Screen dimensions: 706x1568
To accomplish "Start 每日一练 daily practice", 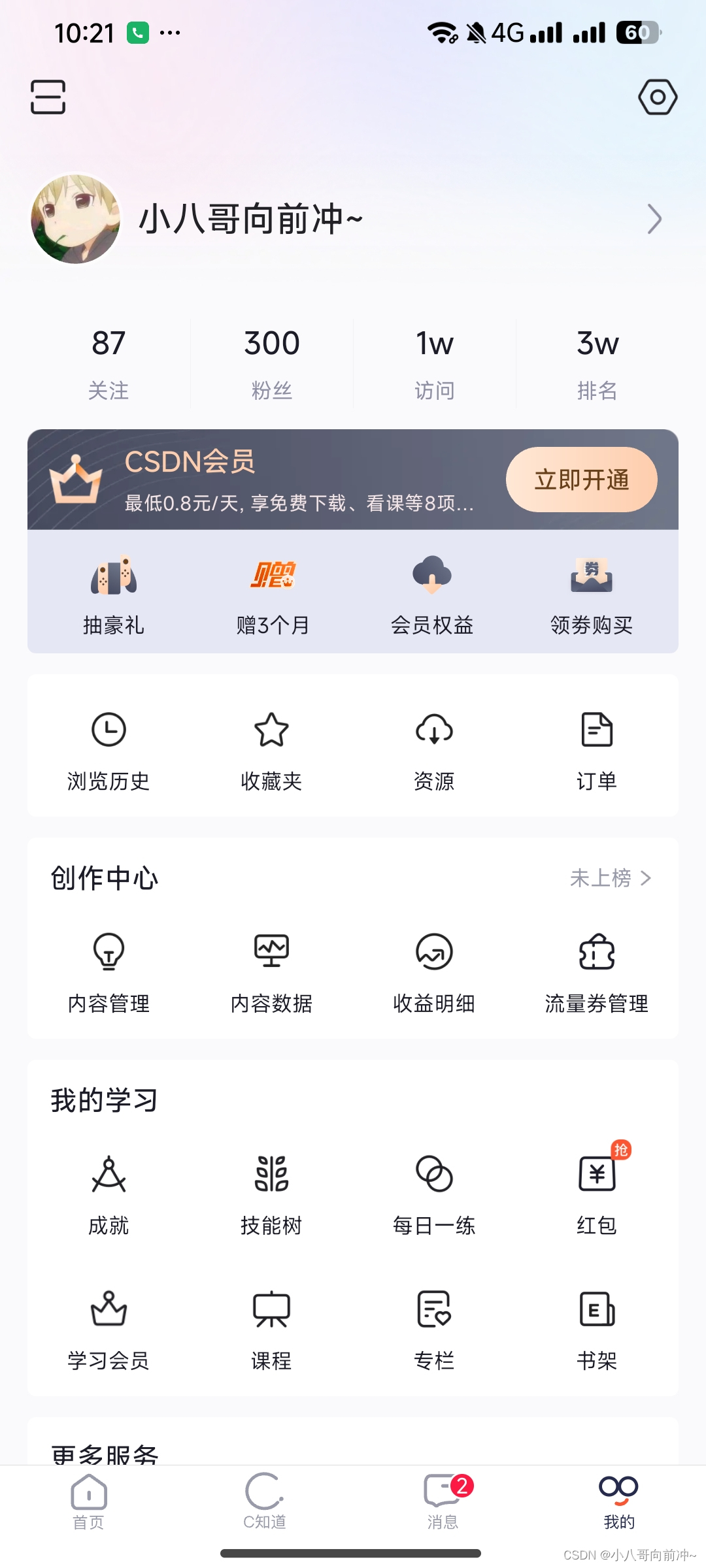I will pos(434,1194).
